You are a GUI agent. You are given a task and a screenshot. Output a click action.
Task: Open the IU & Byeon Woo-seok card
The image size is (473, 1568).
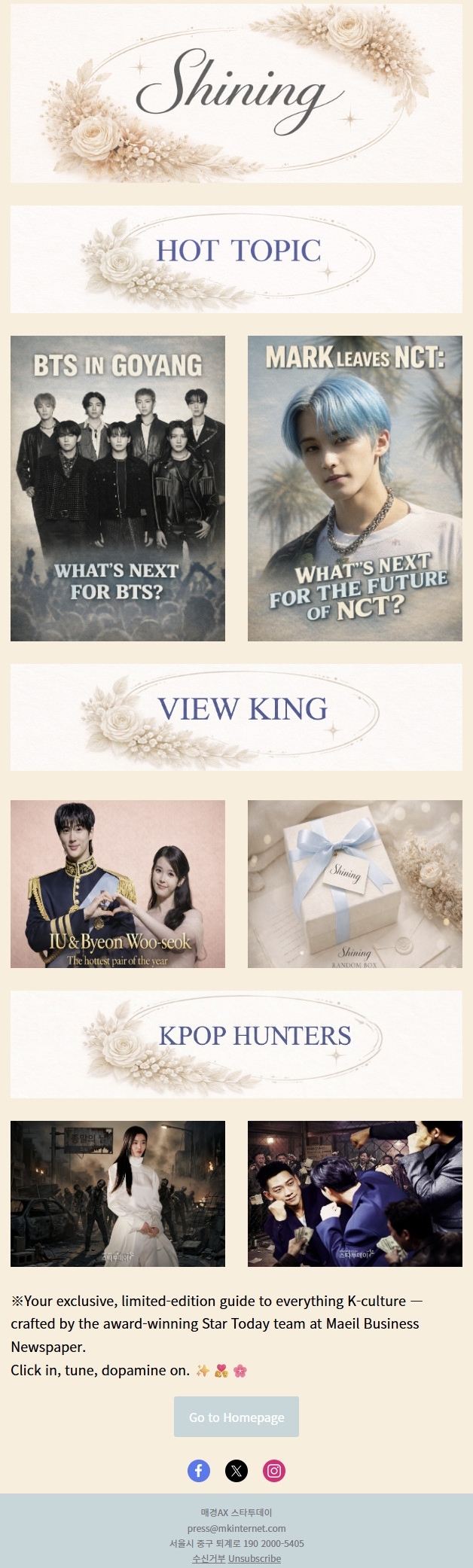(117, 884)
